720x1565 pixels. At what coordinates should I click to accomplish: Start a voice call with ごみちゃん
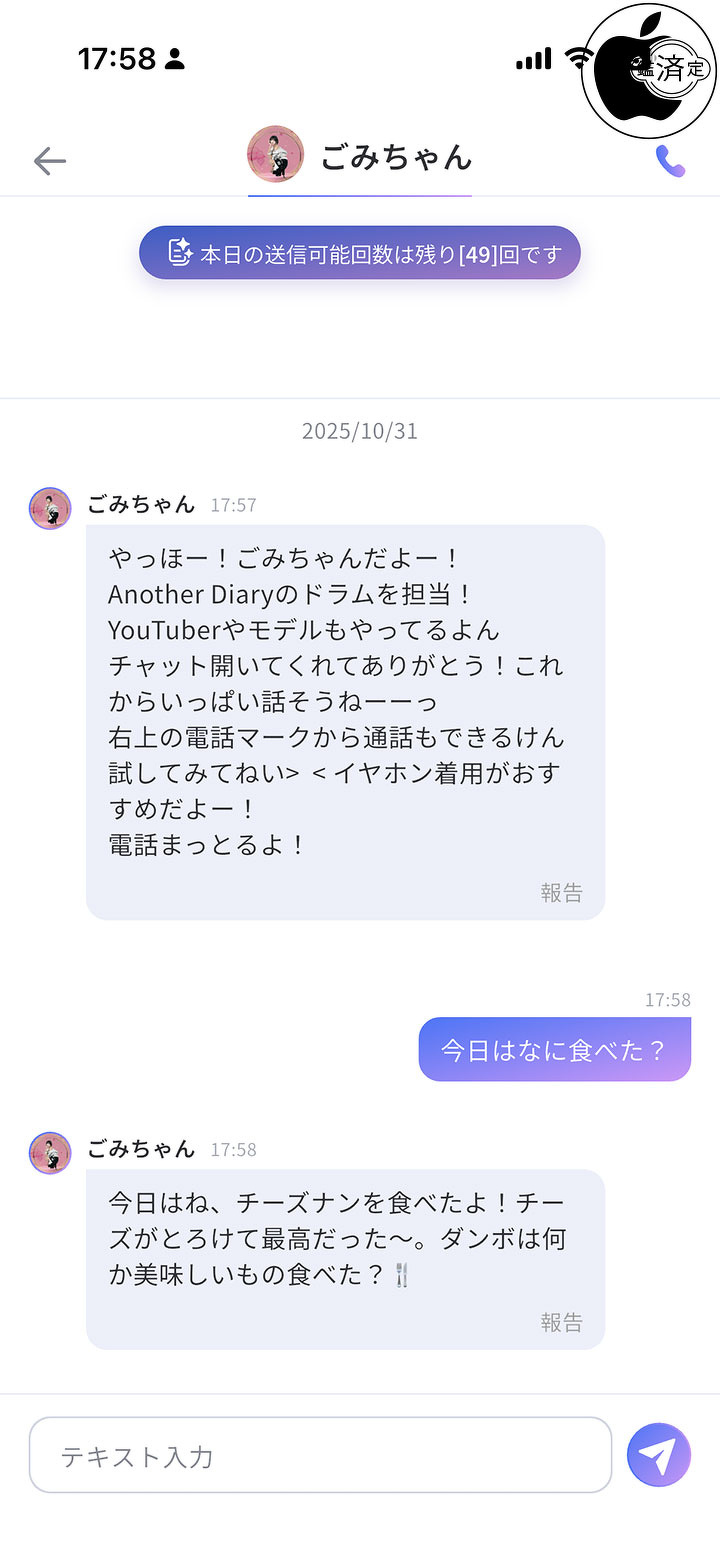point(669,160)
